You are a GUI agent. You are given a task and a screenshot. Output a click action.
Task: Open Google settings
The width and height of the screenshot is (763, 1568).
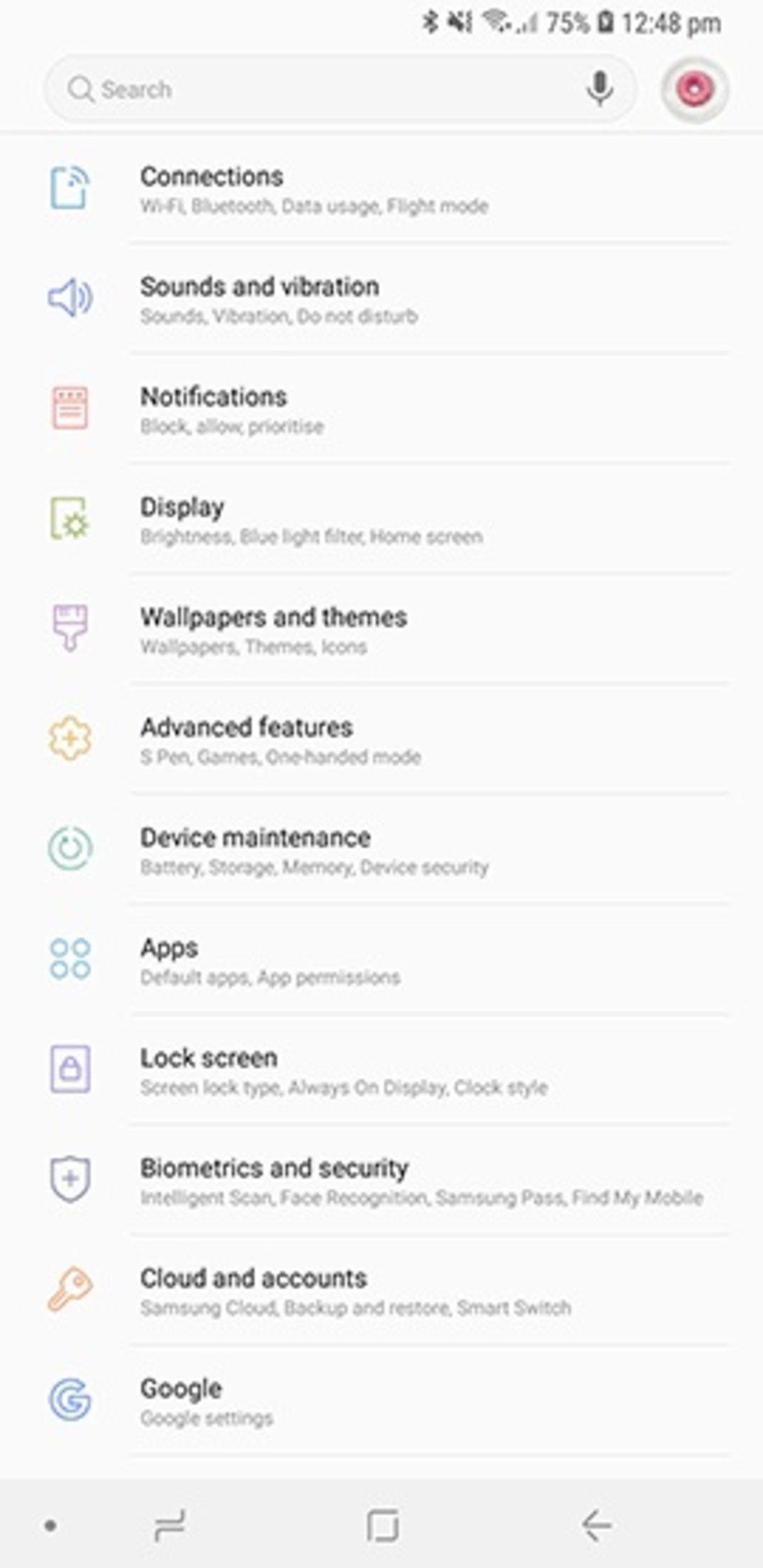(381, 1401)
